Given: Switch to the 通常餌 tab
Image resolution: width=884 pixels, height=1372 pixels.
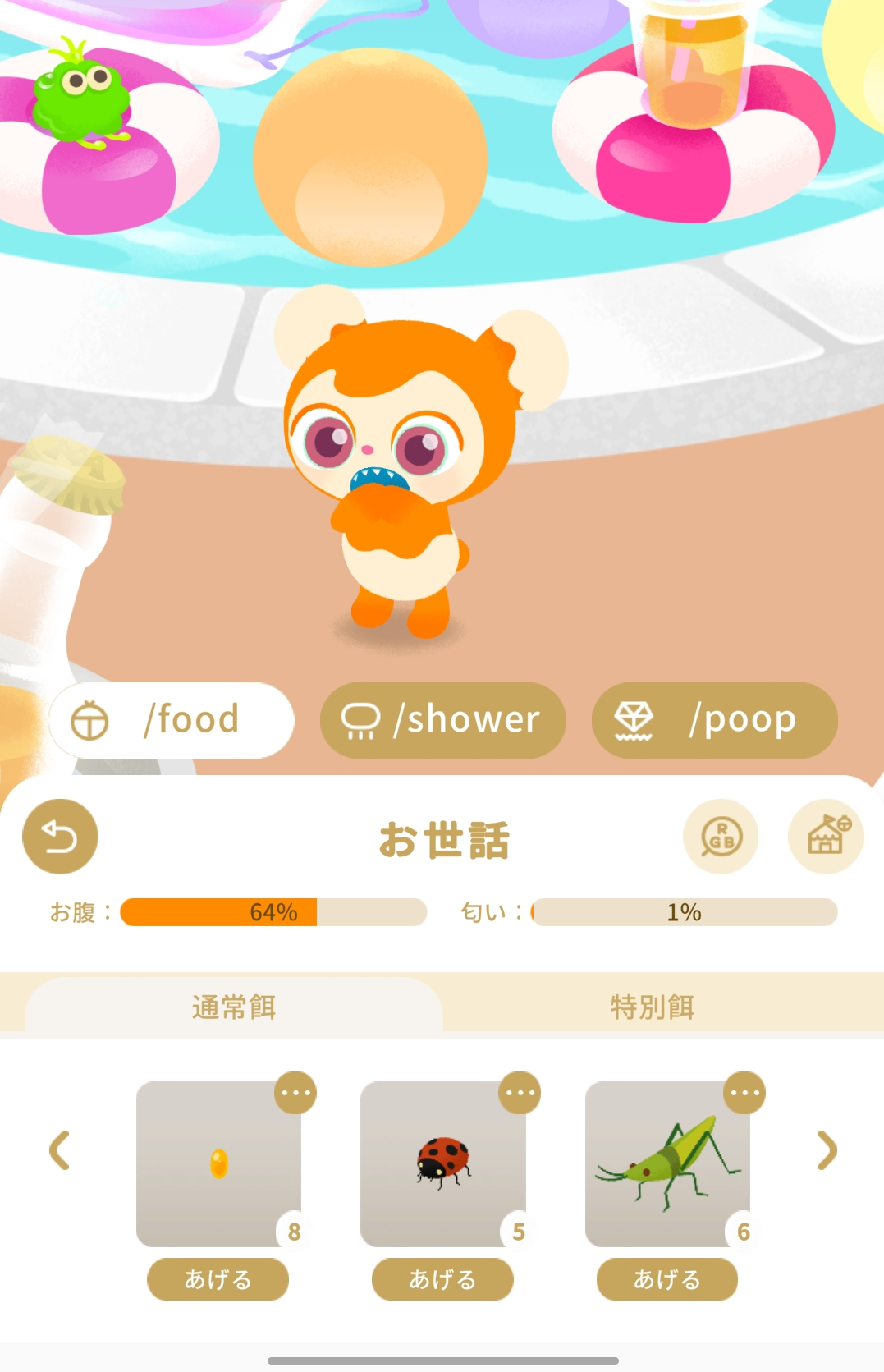Looking at the screenshot, I should tap(234, 1006).
